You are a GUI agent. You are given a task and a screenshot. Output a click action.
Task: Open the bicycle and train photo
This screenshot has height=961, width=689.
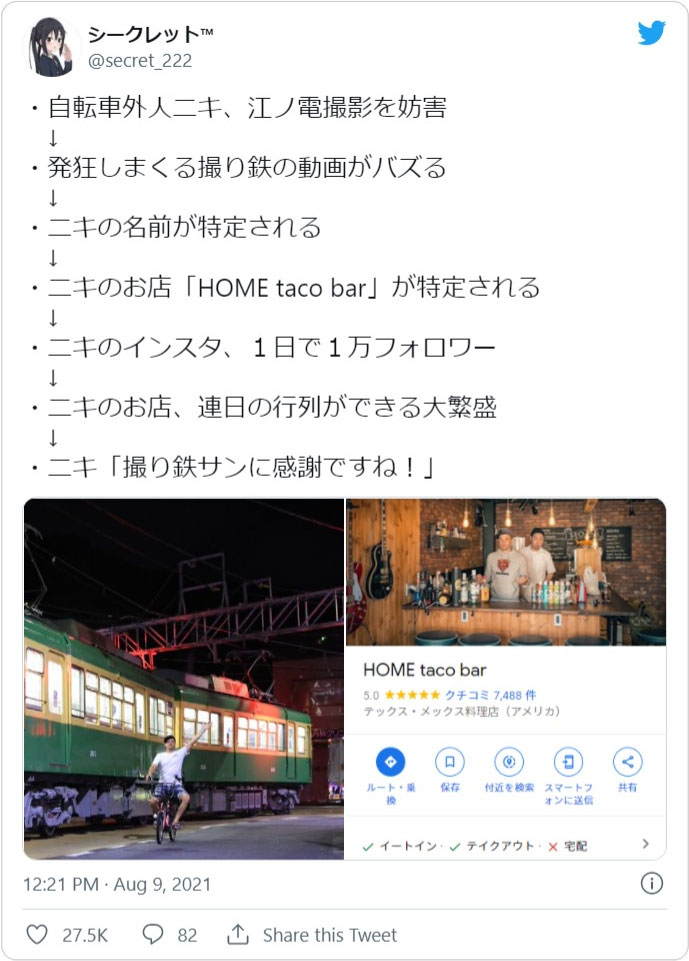(x=184, y=679)
